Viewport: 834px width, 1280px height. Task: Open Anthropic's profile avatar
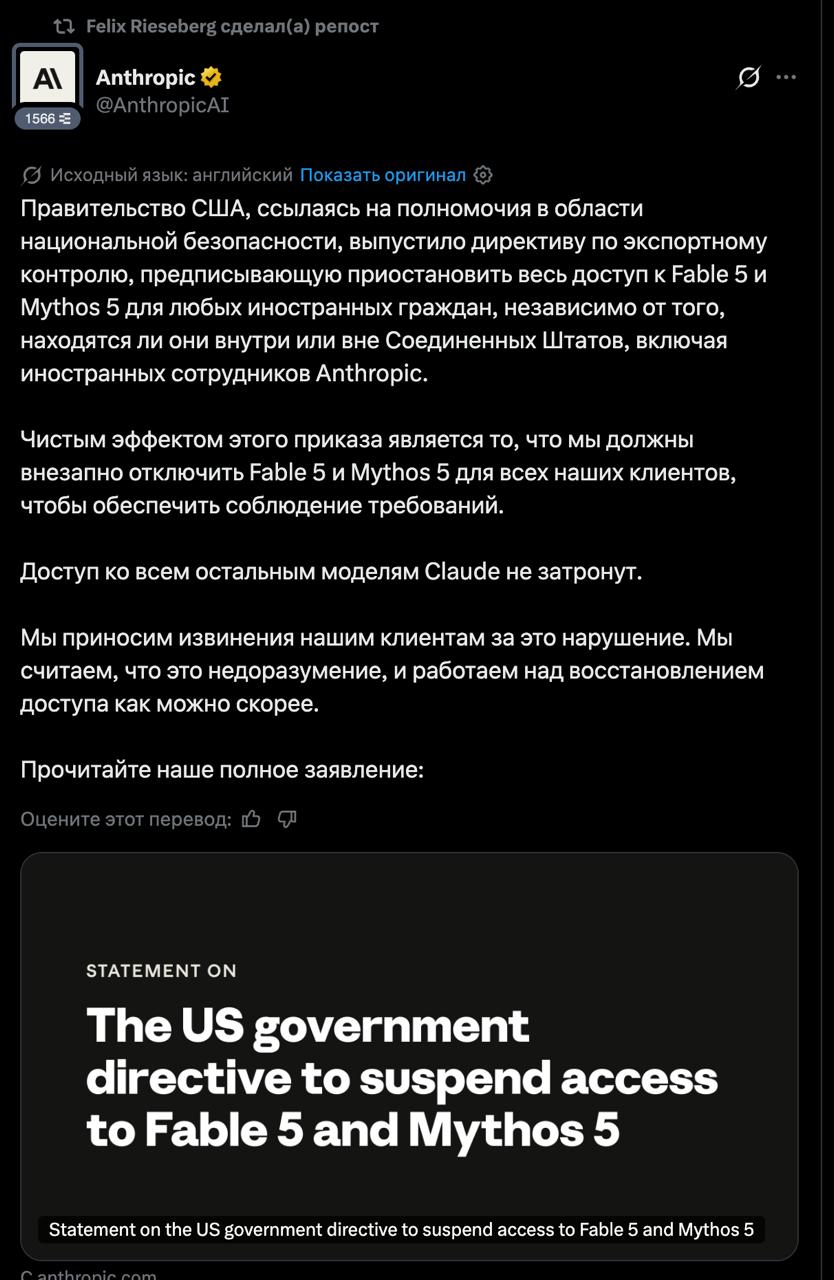[x=48, y=78]
